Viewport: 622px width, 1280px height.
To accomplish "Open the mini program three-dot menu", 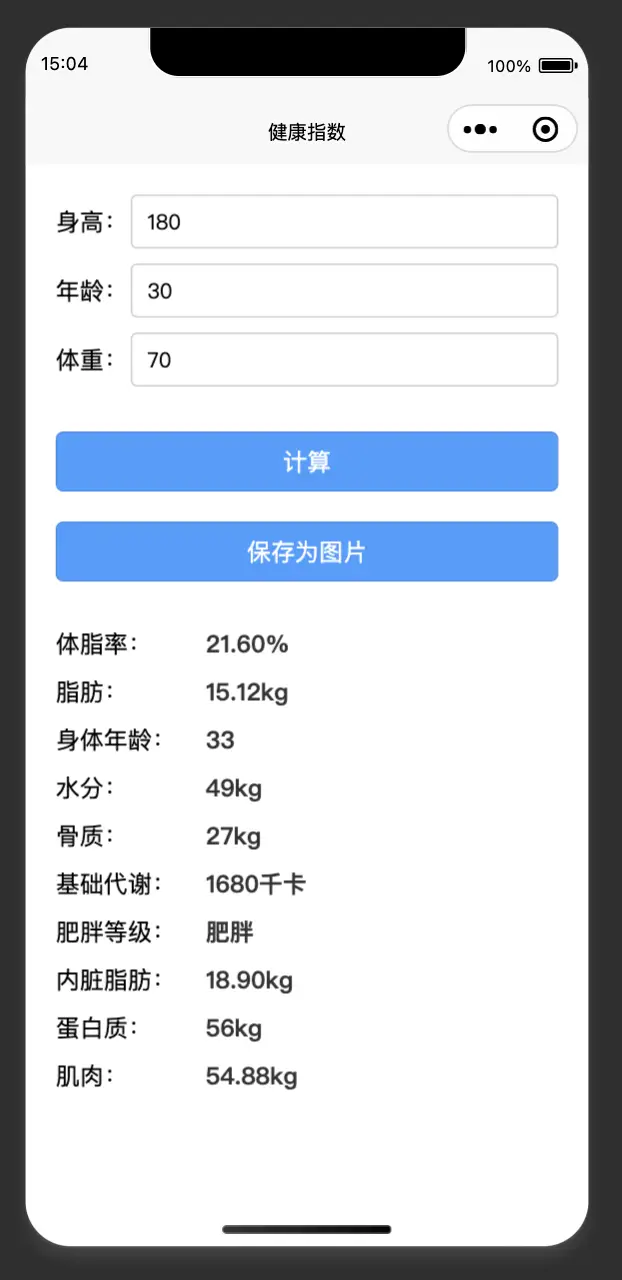I will tap(481, 130).
